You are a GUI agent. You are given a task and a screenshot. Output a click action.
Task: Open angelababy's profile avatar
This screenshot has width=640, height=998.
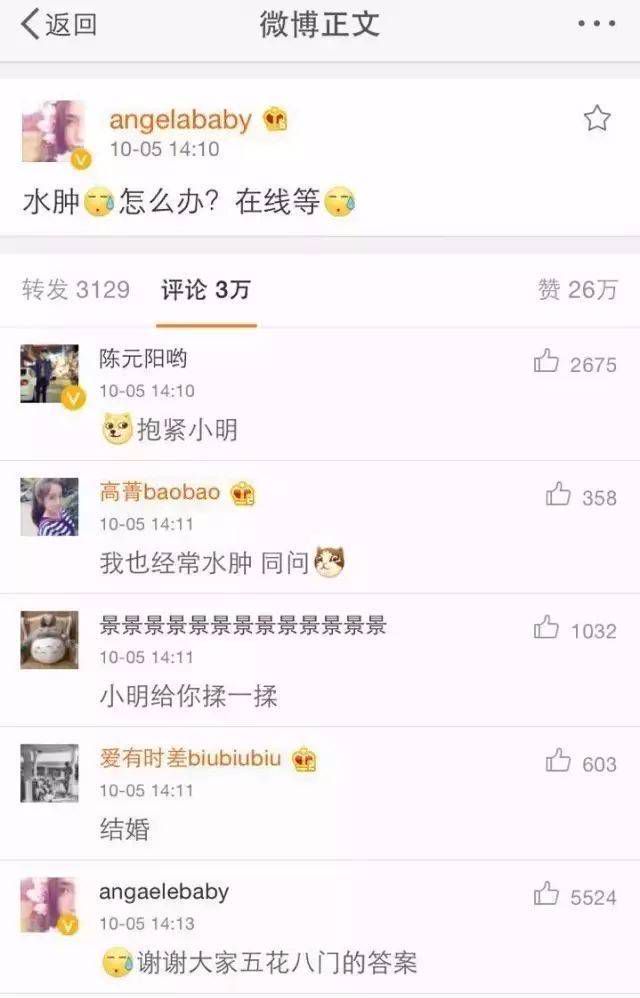coord(54,131)
